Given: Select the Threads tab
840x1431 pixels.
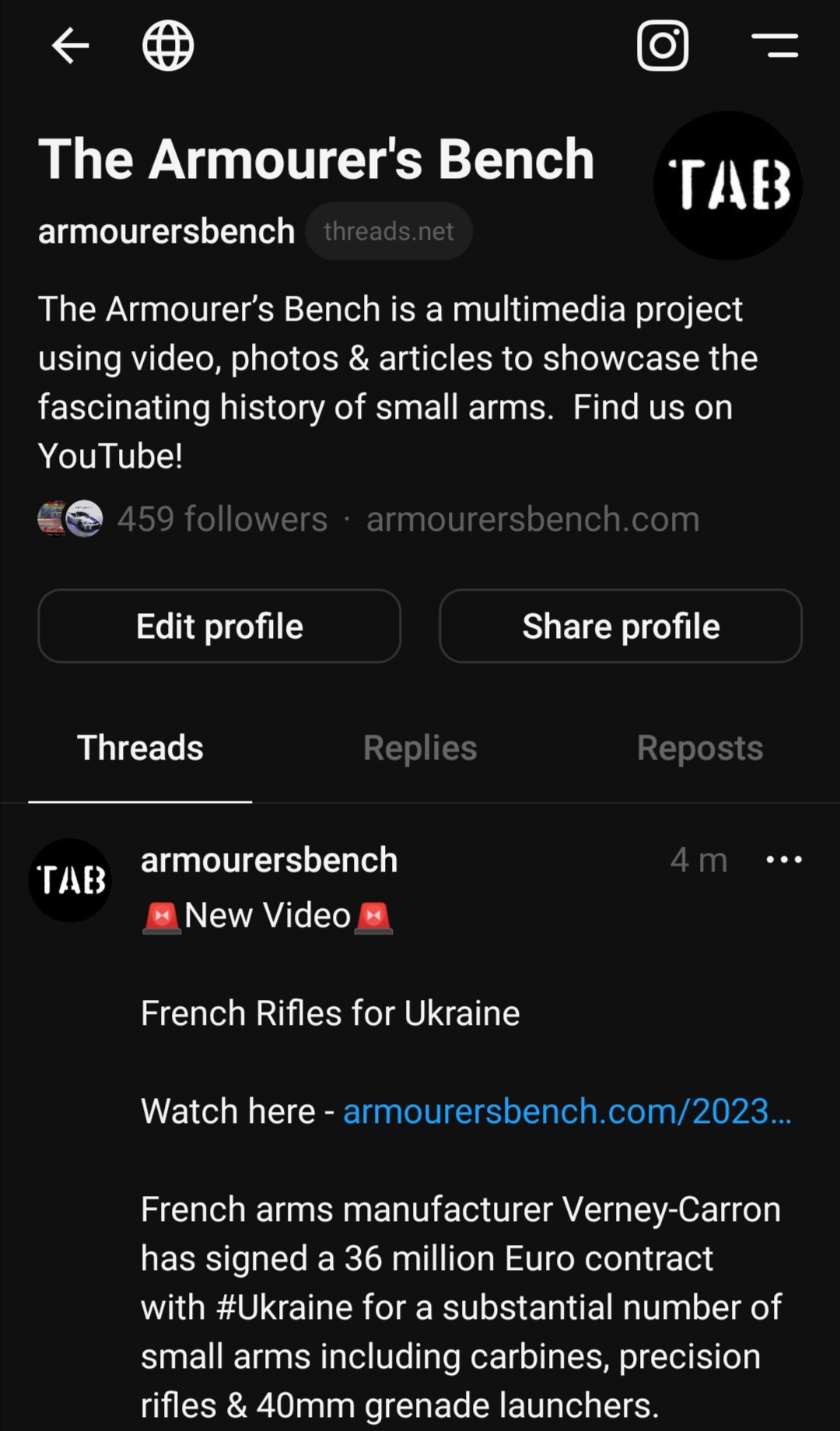Looking at the screenshot, I should [139, 747].
